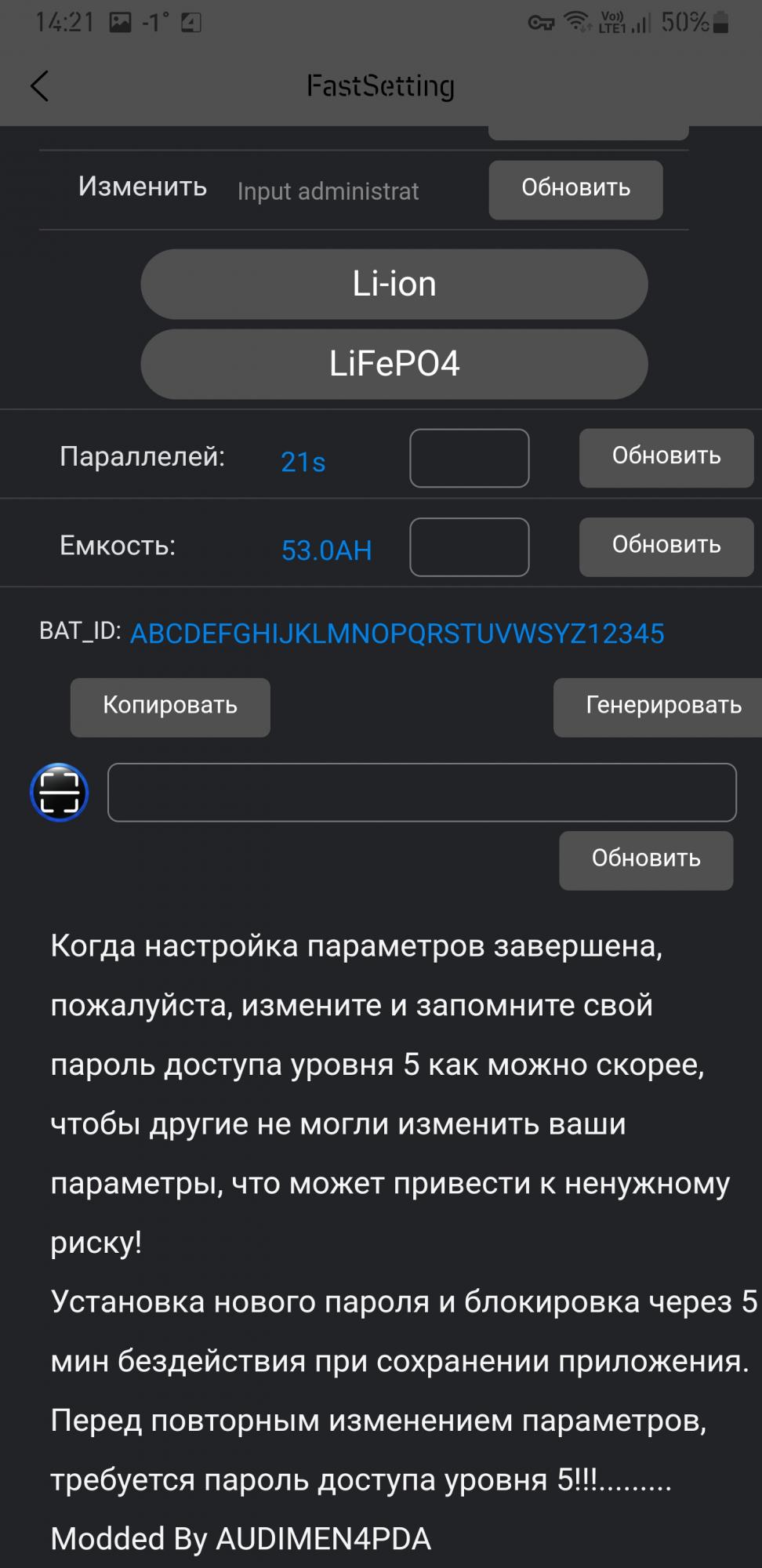Image resolution: width=762 pixels, height=1568 pixels.
Task: Open the QR scan icon
Action: pyautogui.click(x=59, y=792)
